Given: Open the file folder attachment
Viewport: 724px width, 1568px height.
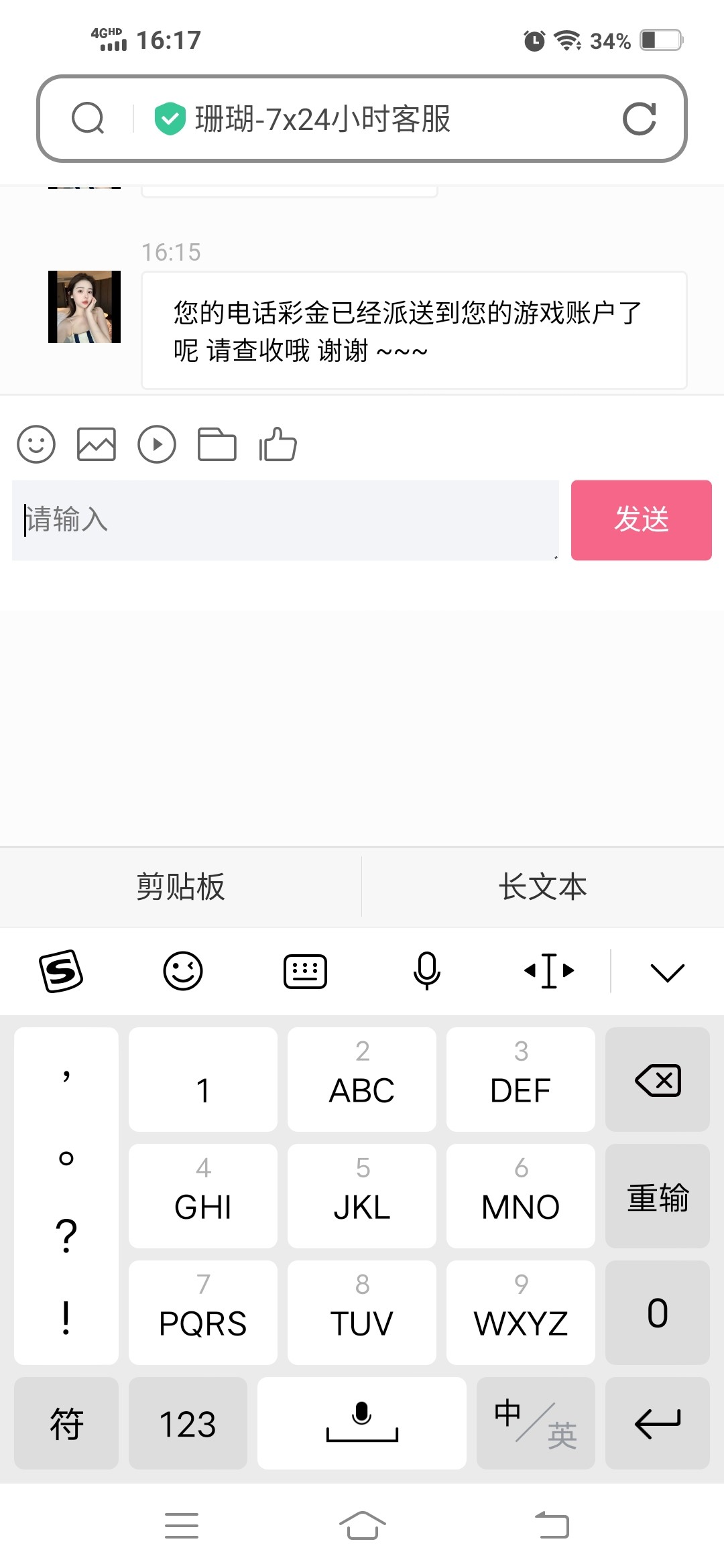Looking at the screenshot, I should coord(217,444).
